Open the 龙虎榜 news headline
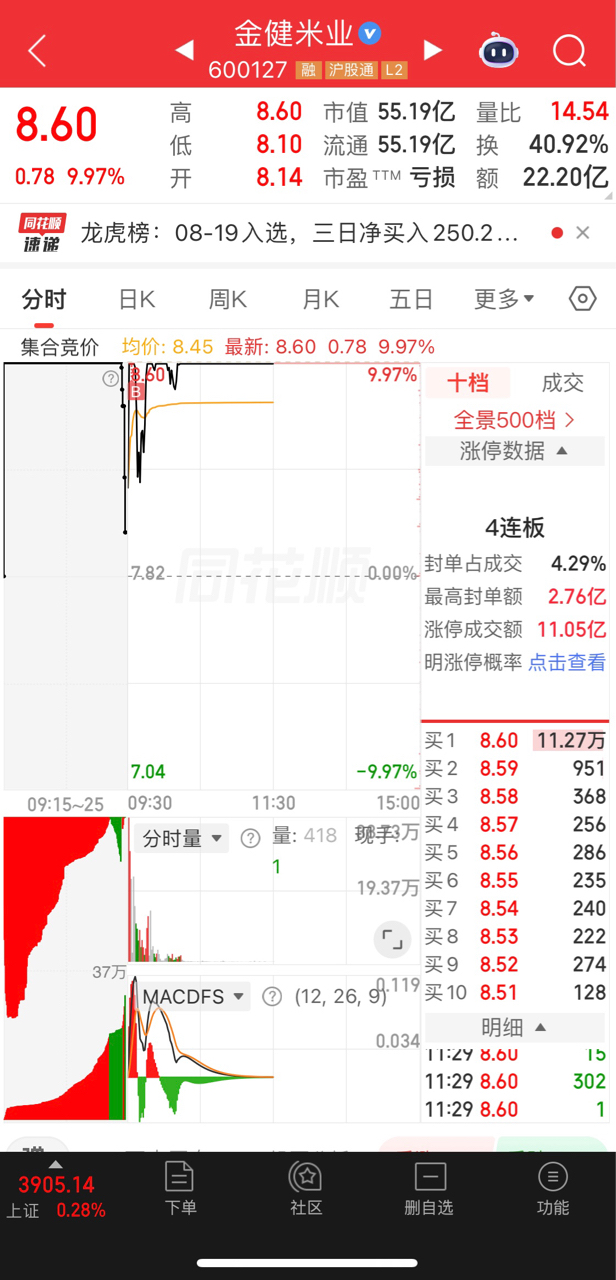Viewport: 616px width, 1280px height. coord(299,234)
